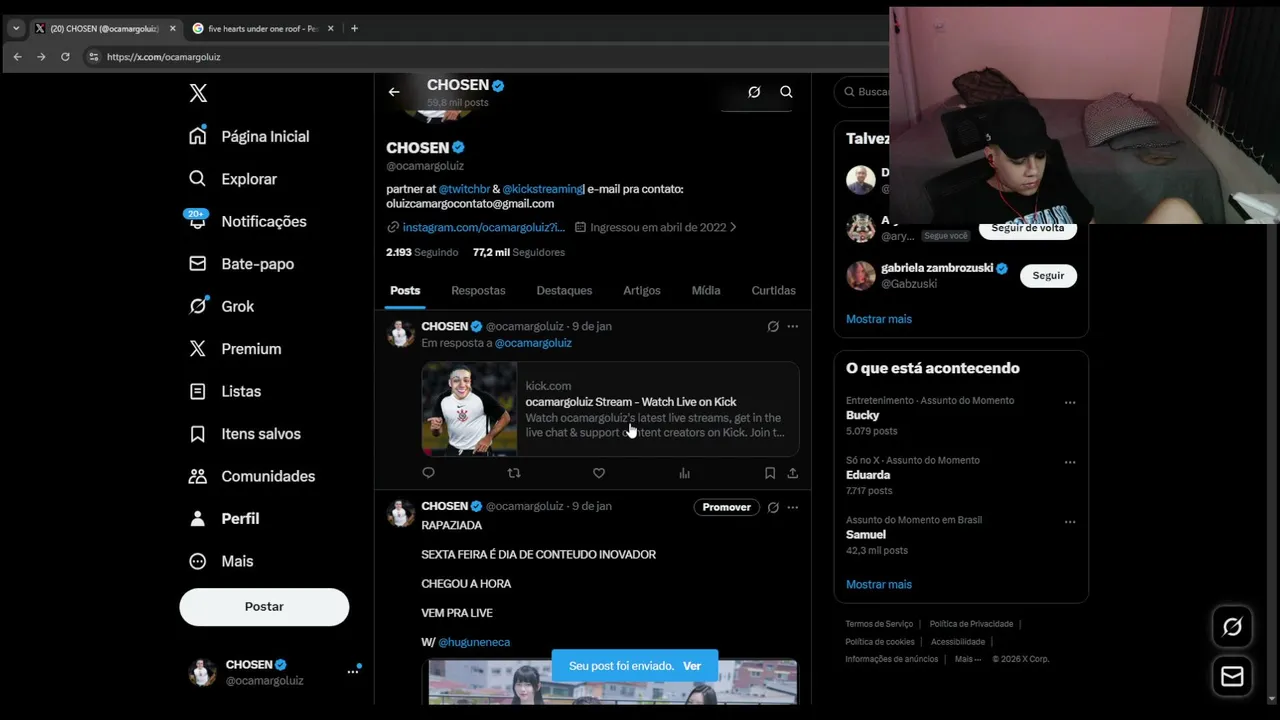
Task: Go back using the profile header arrow
Action: tap(394, 92)
